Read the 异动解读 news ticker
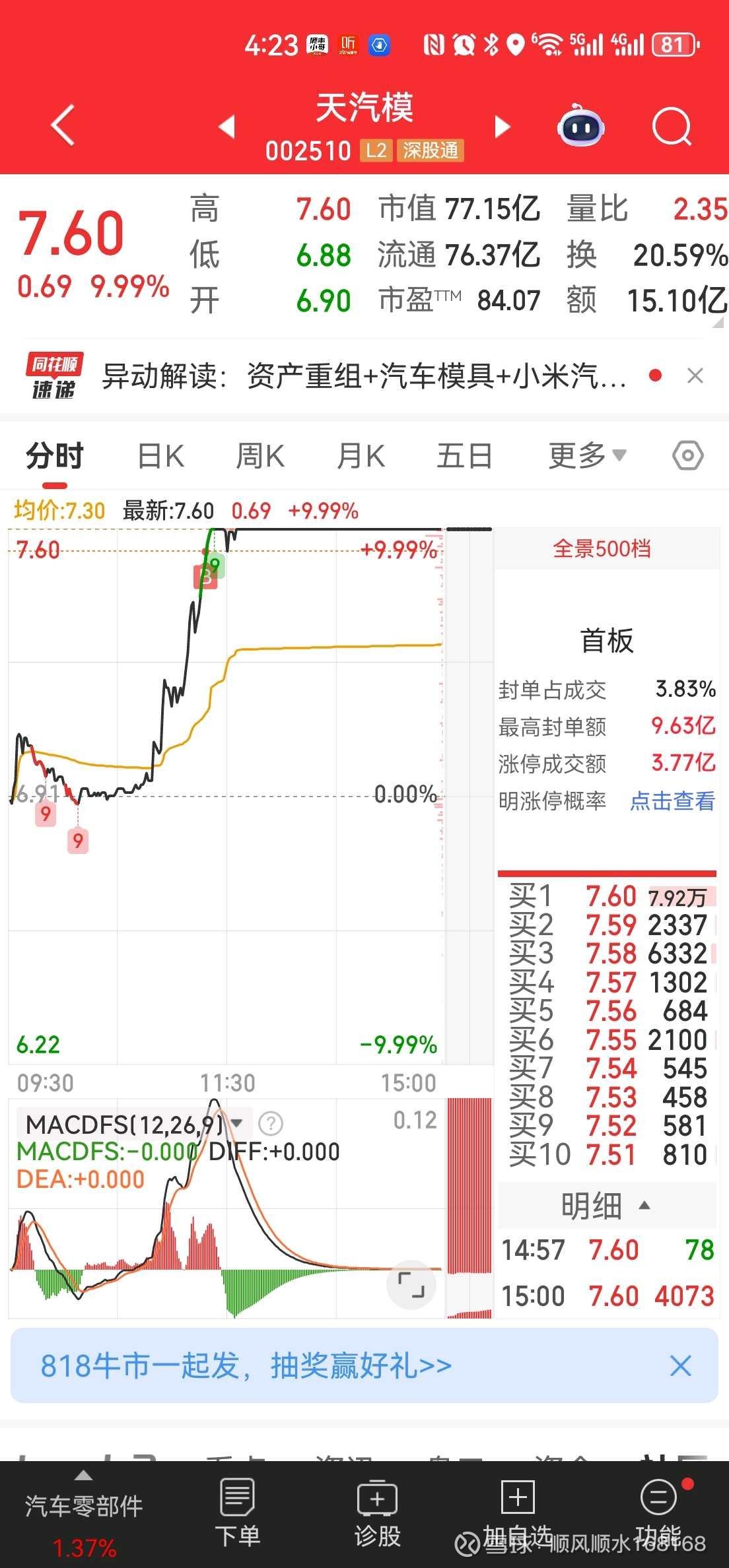This screenshot has width=729, height=1568. pos(364,376)
